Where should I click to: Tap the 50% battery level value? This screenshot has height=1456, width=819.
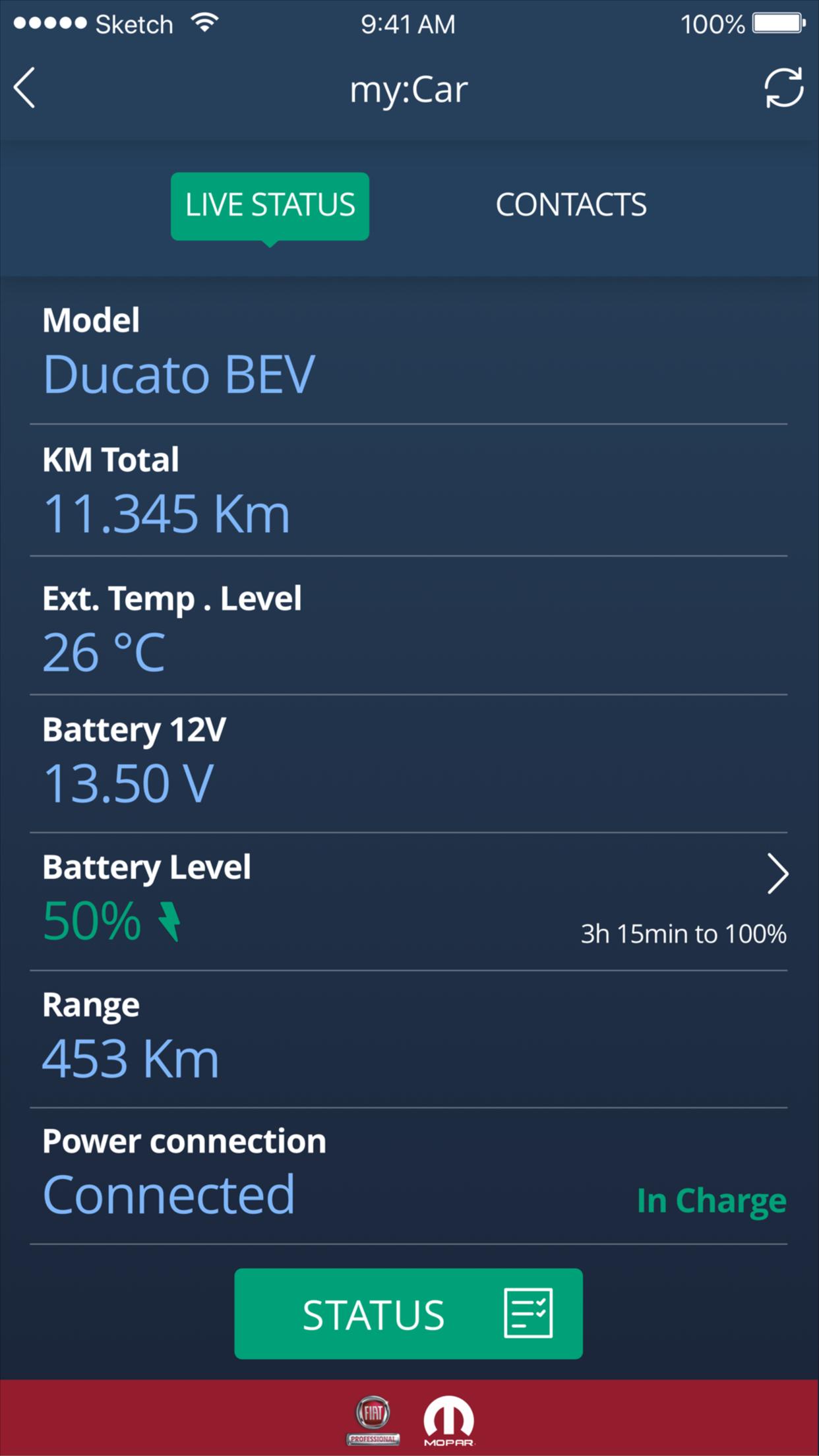pyautogui.click(x=91, y=921)
